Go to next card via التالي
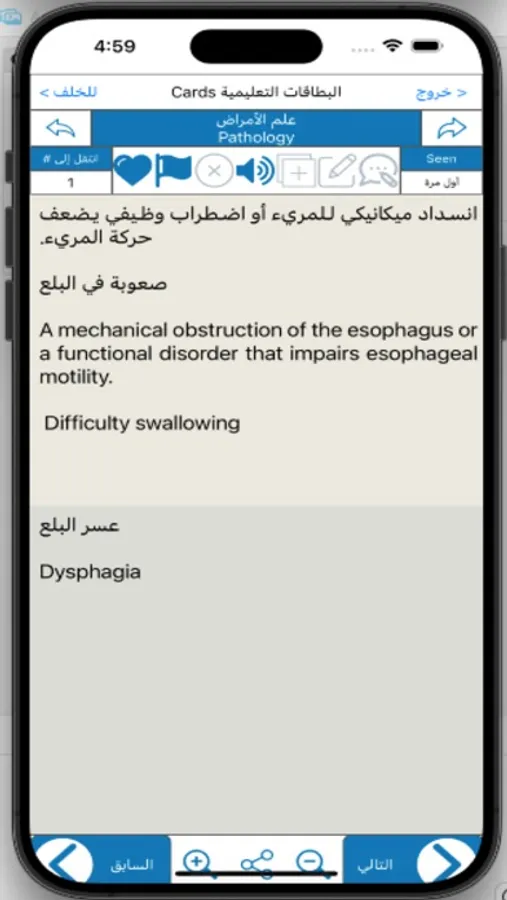Image resolution: width=507 pixels, height=900 pixels. [x=412, y=864]
